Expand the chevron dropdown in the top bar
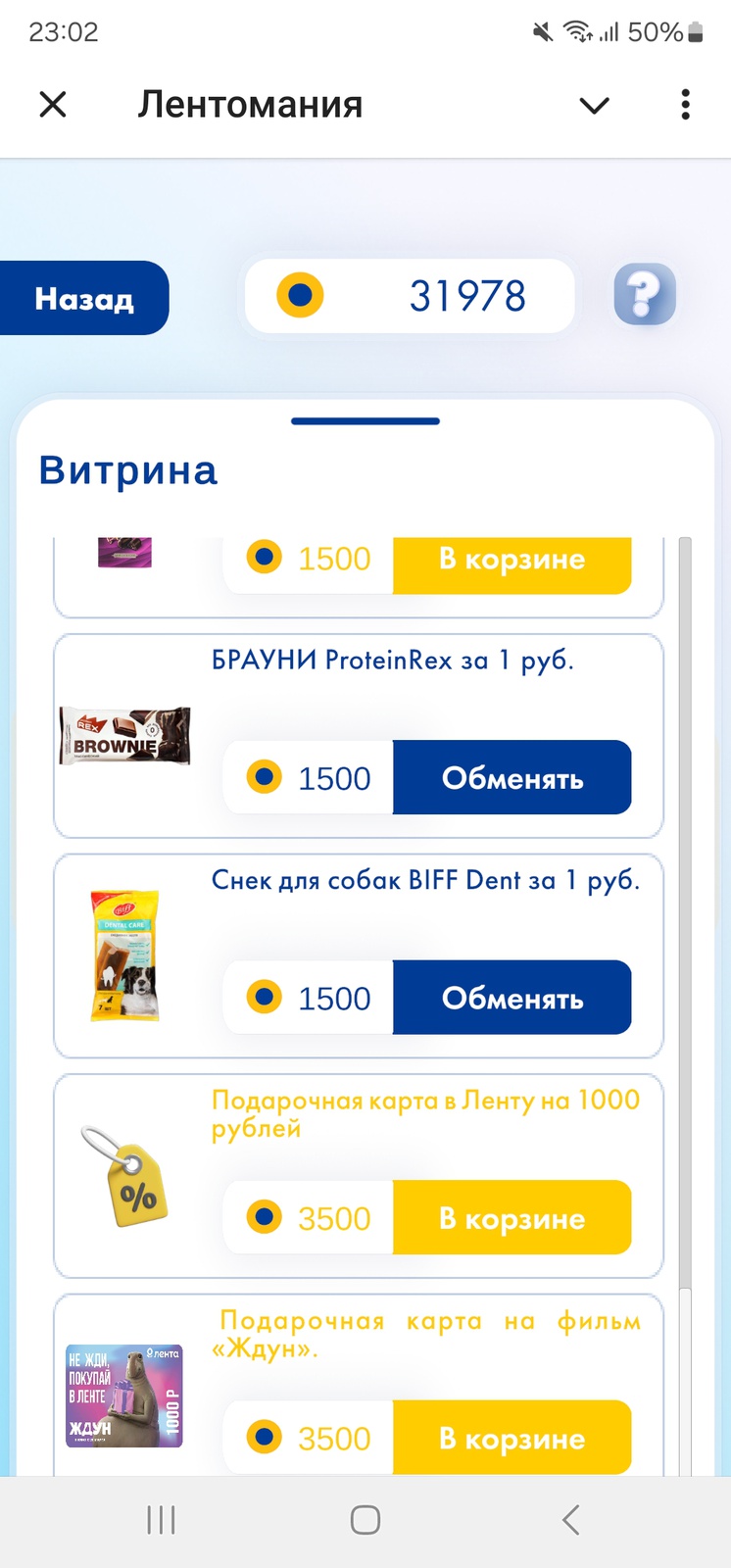 point(594,105)
